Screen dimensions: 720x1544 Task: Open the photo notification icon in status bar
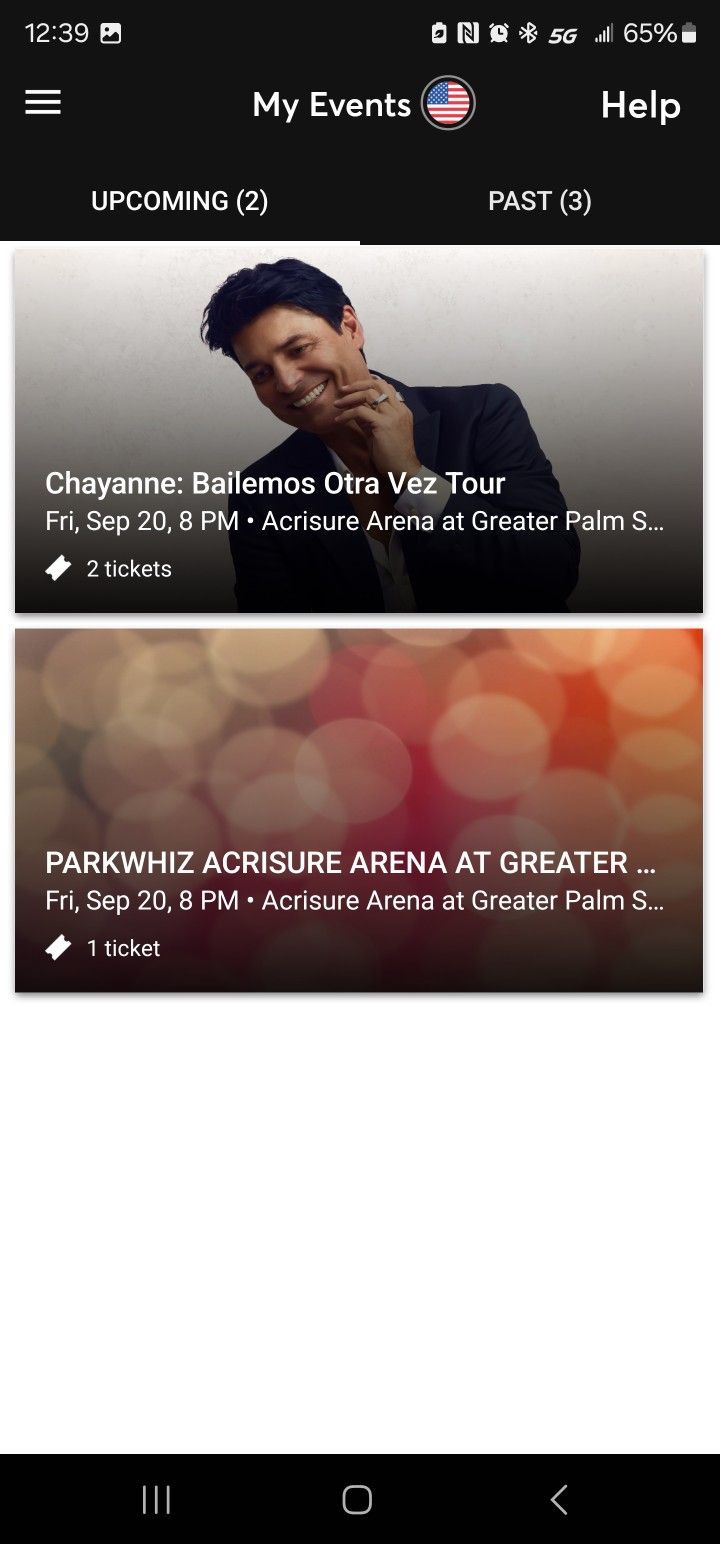click(110, 33)
